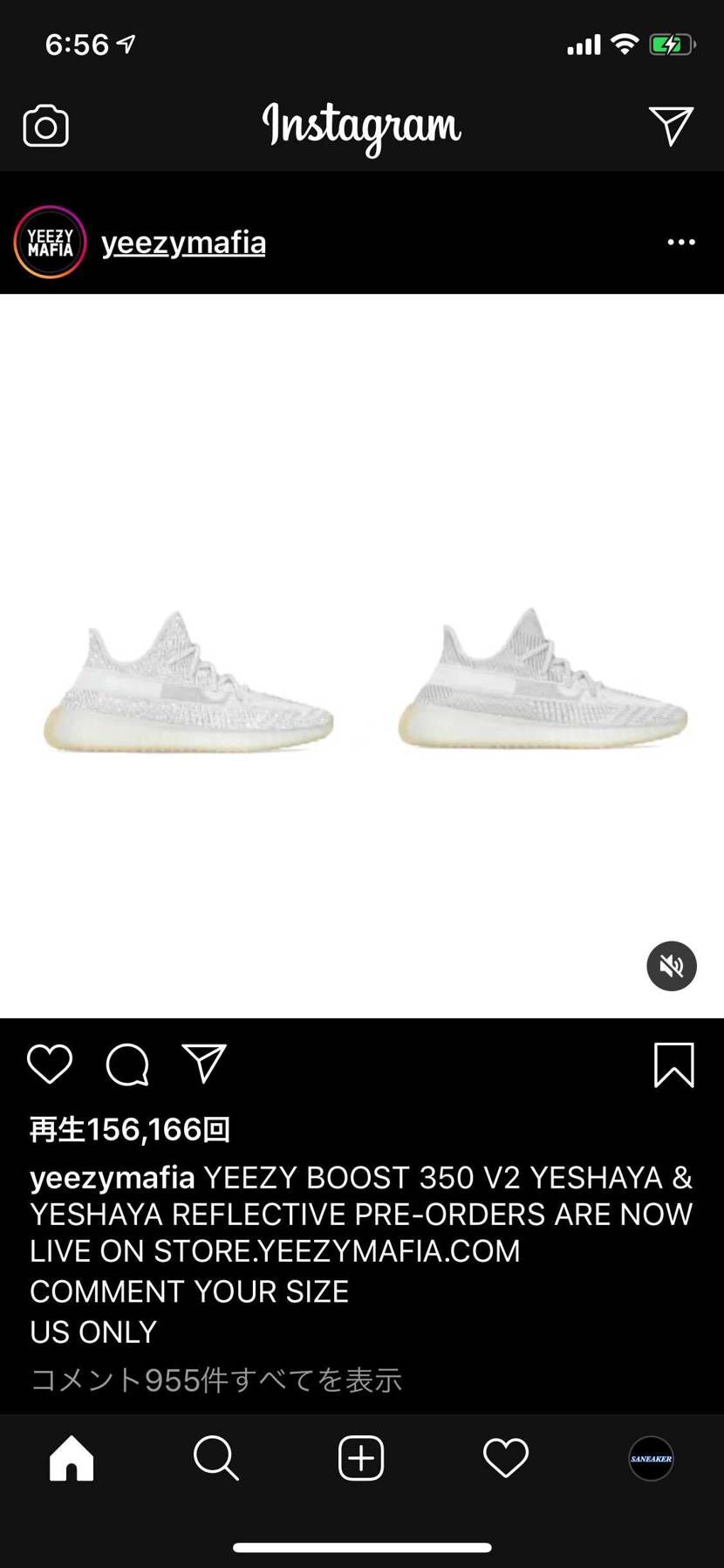Like the yeezymafia post
This screenshot has width=724, height=1568.
click(x=50, y=1064)
